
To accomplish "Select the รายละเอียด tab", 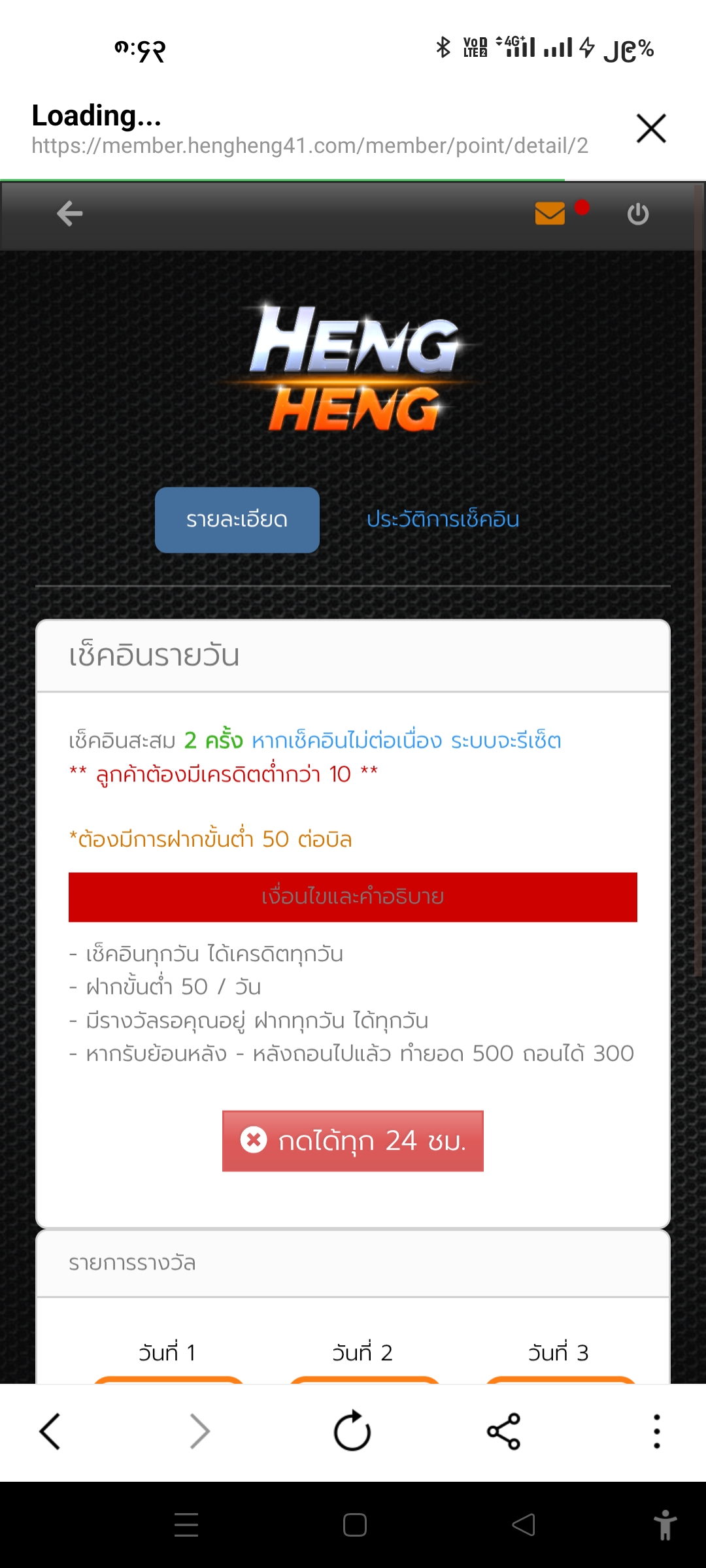I will (x=237, y=520).
